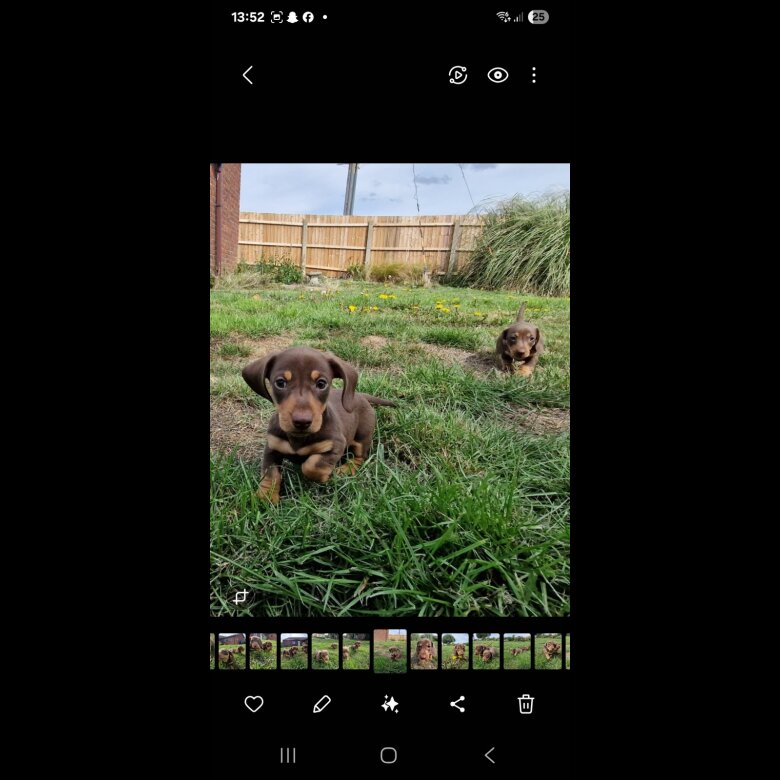Delete this photo with the trash icon
Image resolution: width=780 pixels, height=780 pixels.
[x=526, y=704]
